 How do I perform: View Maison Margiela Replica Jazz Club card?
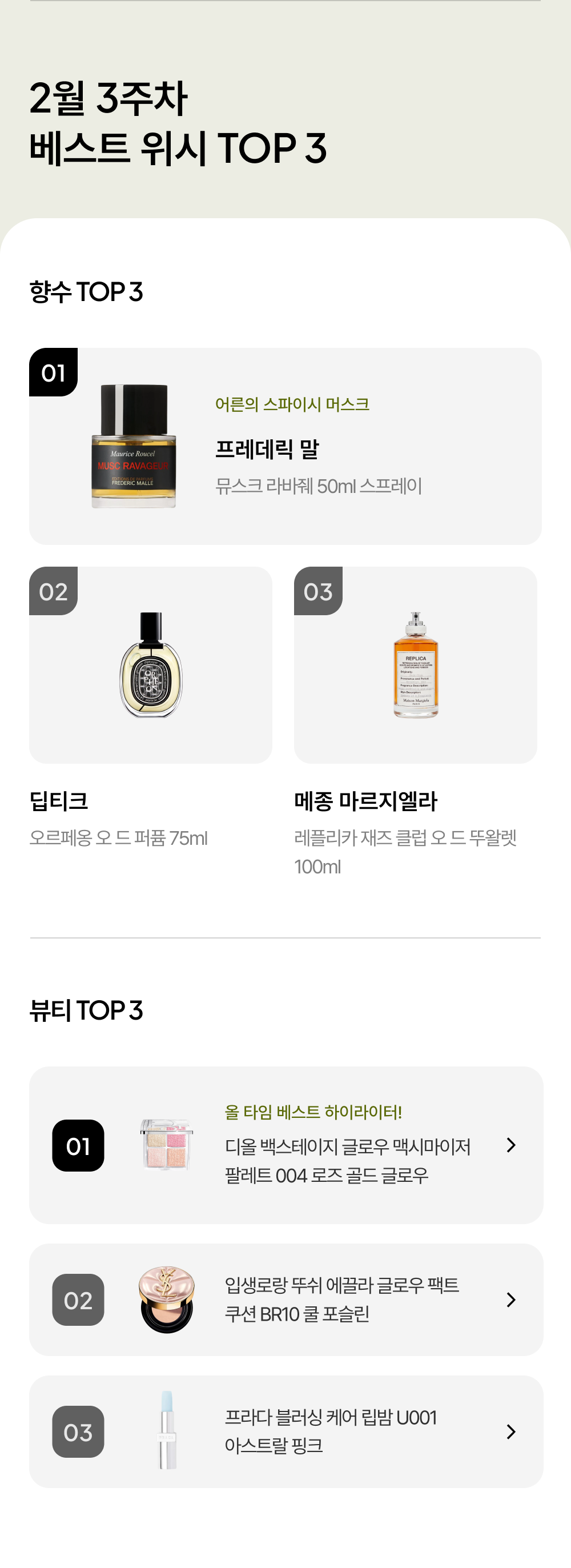coord(415,665)
